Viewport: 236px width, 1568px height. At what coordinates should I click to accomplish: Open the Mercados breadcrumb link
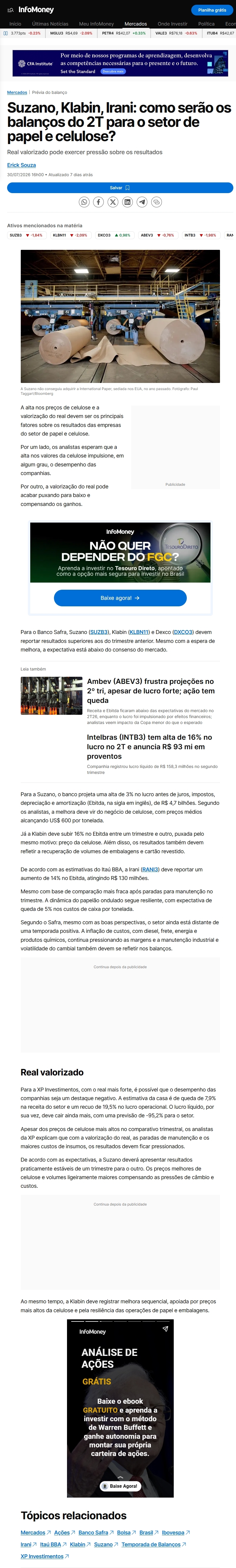[17, 92]
